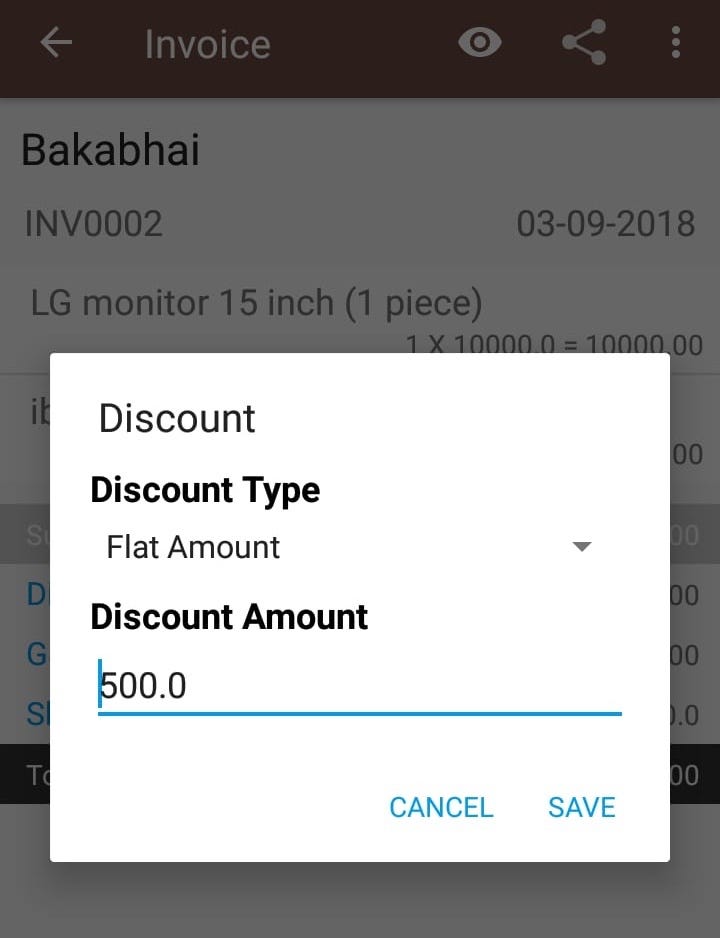Go back from Invoice screen
This screenshot has height=938, width=720.
(56, 43)
